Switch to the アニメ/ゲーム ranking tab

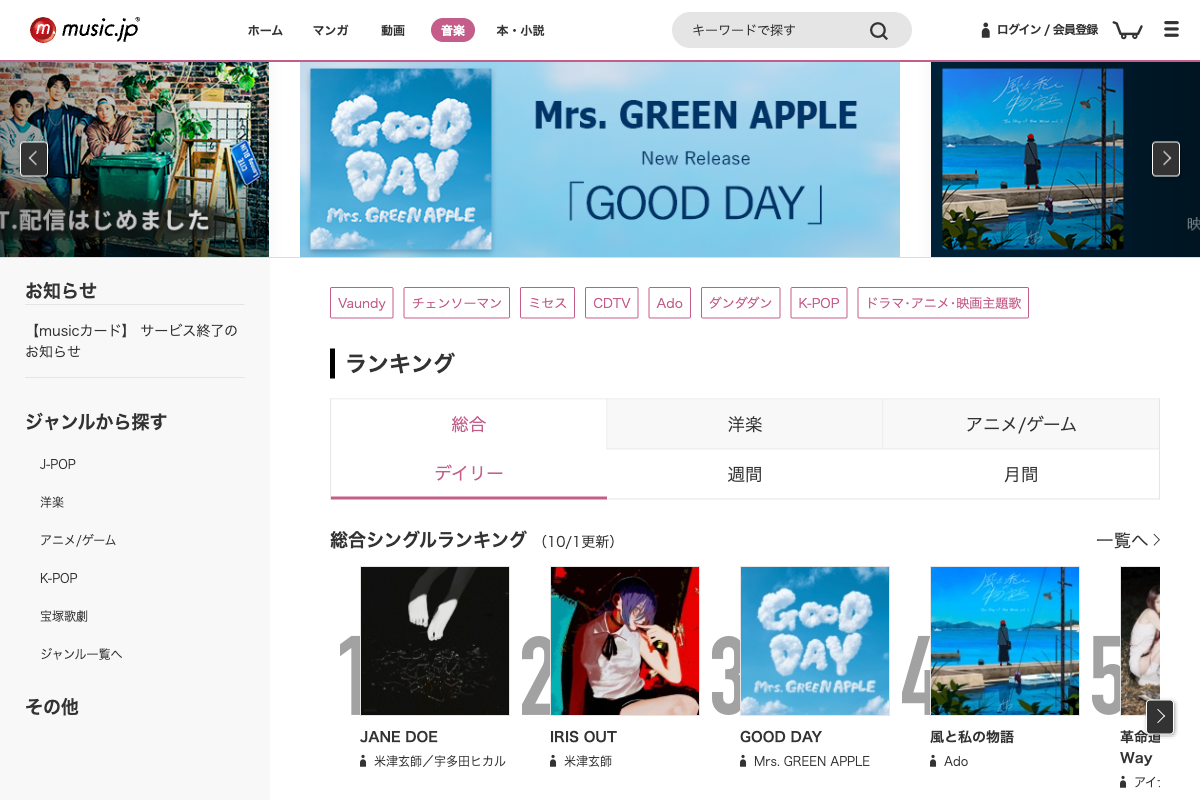tap(1020, 424)
